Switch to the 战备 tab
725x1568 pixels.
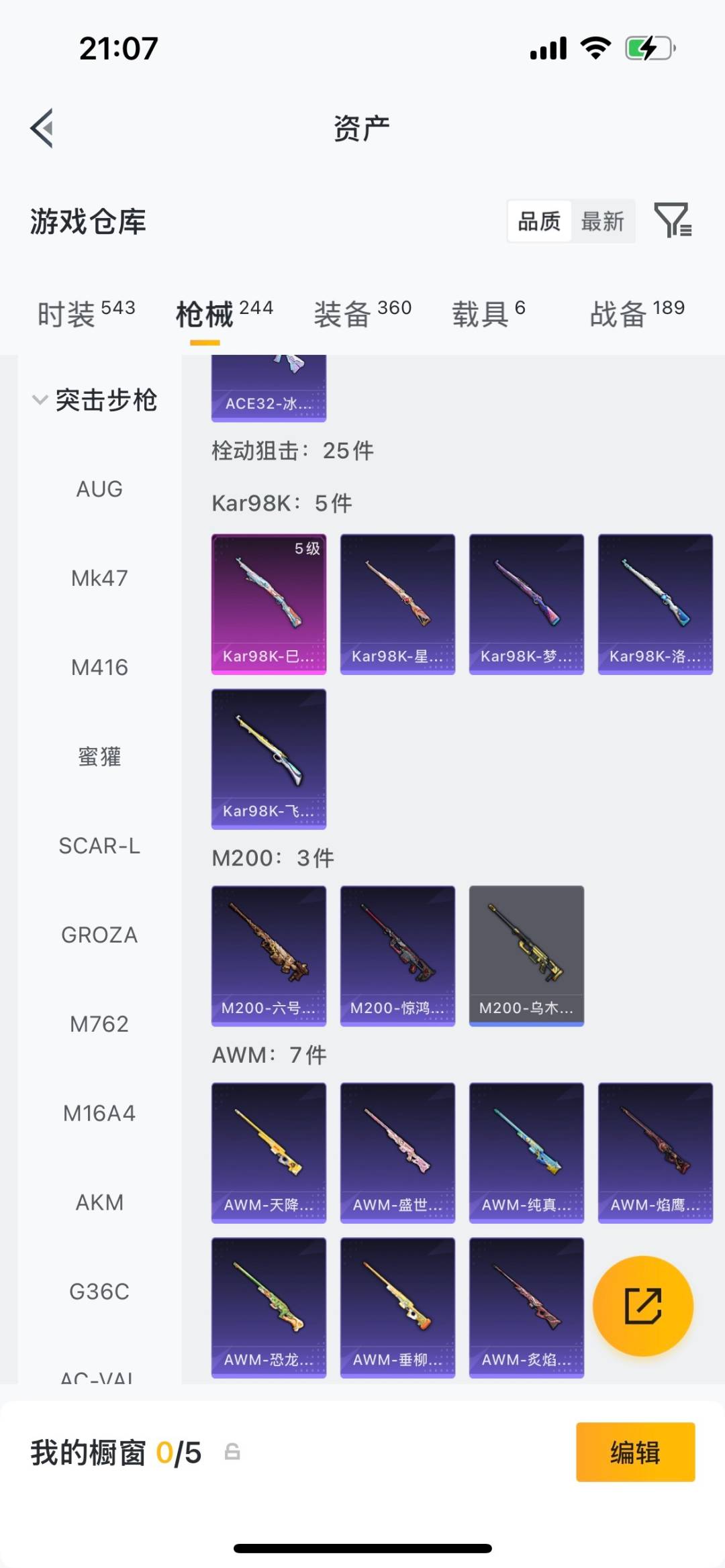617,313
